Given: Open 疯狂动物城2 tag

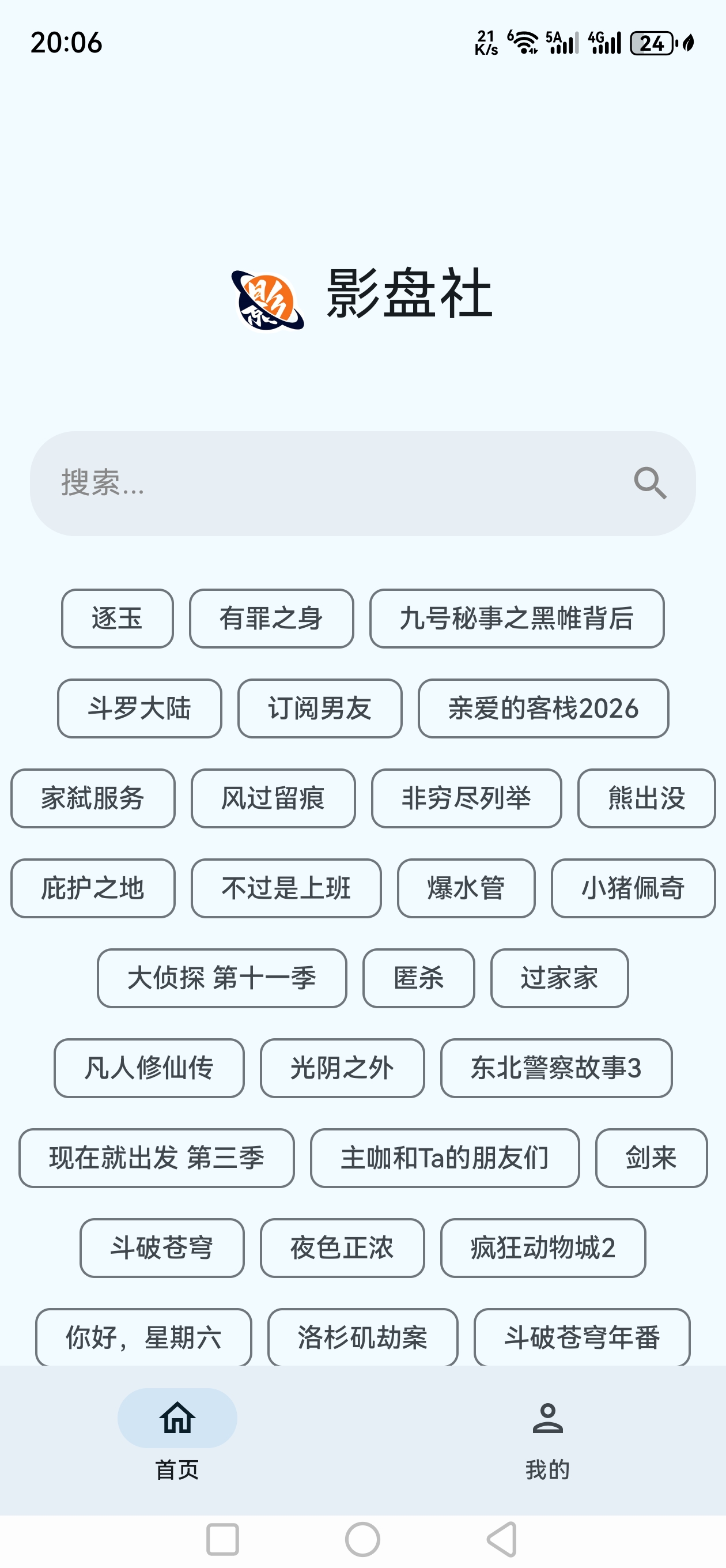Looking at the screenshot, I should click(x=543, y=1249).
